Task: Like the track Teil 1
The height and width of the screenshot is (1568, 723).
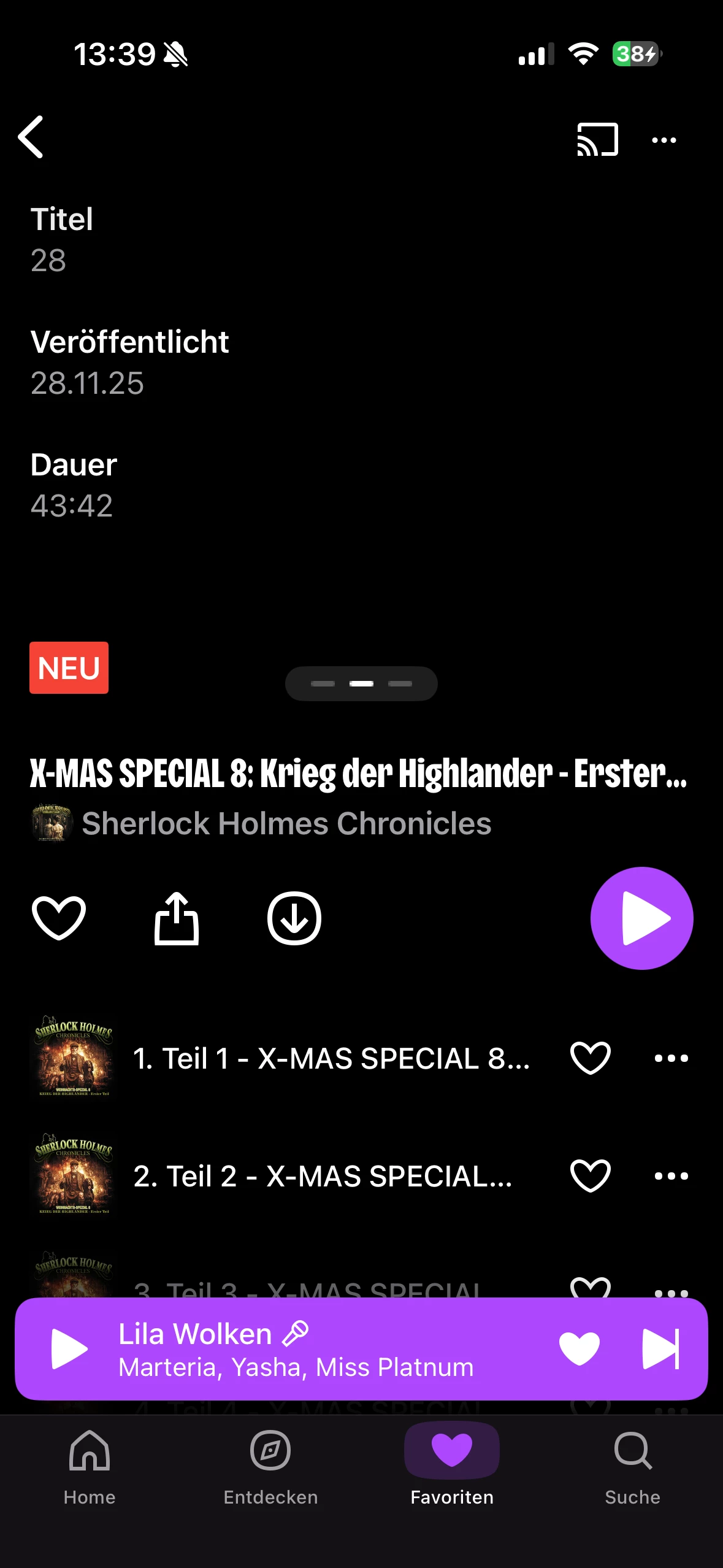Action: point(590,1058)
